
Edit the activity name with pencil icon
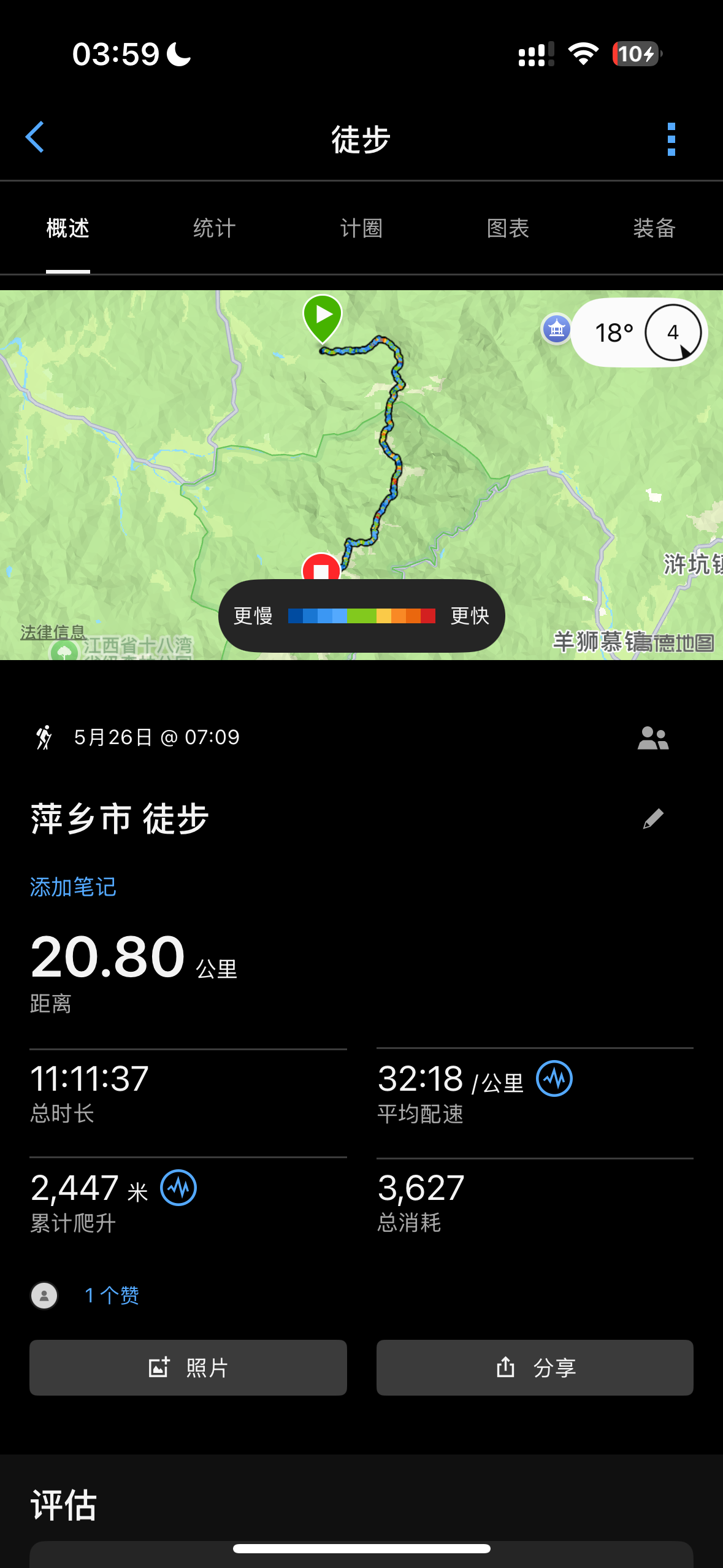[x=653, y=818]
